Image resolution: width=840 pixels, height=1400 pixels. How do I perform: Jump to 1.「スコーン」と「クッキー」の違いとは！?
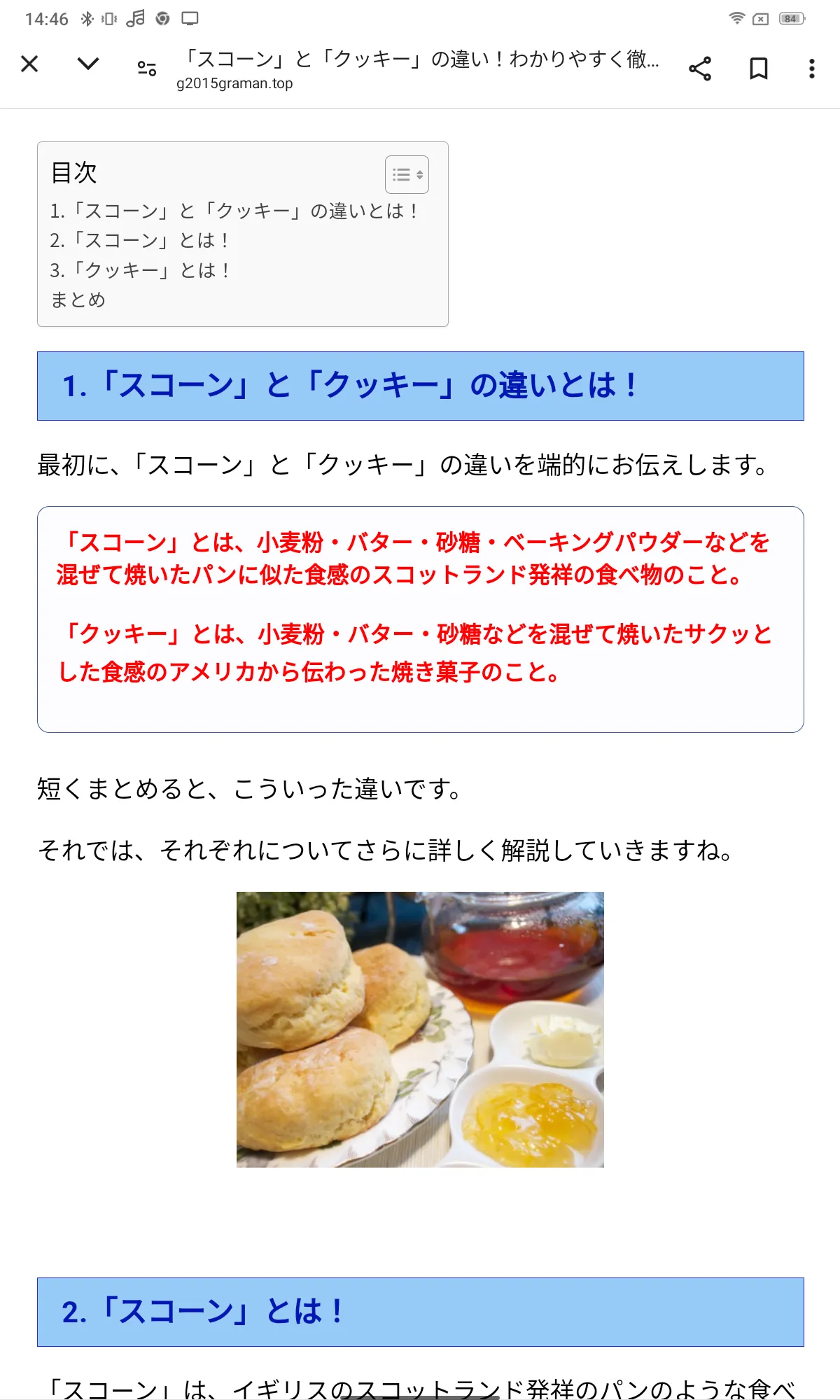click(x=234, y=211)
